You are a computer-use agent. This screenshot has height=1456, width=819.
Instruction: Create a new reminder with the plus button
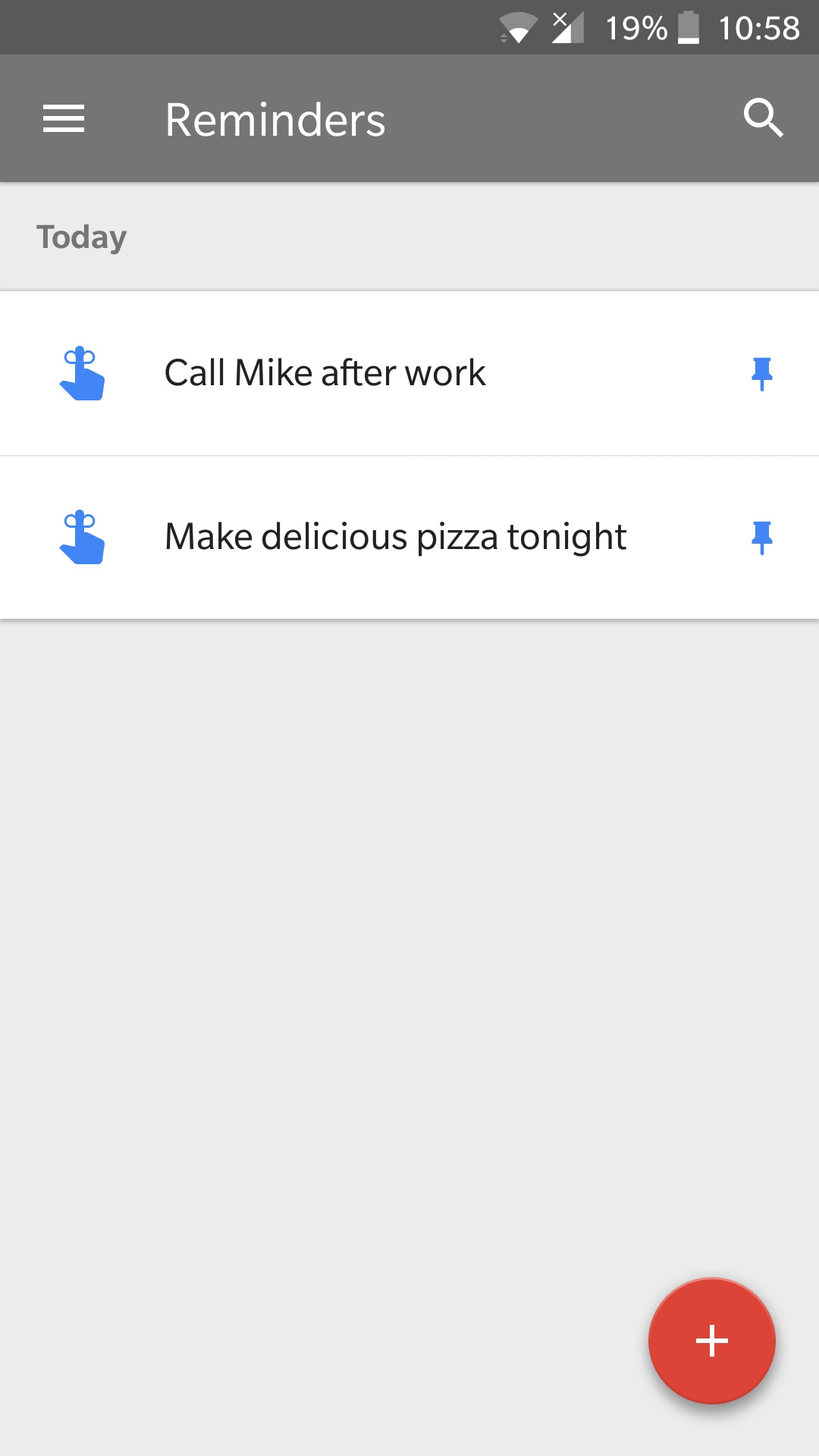point(711,1341)
